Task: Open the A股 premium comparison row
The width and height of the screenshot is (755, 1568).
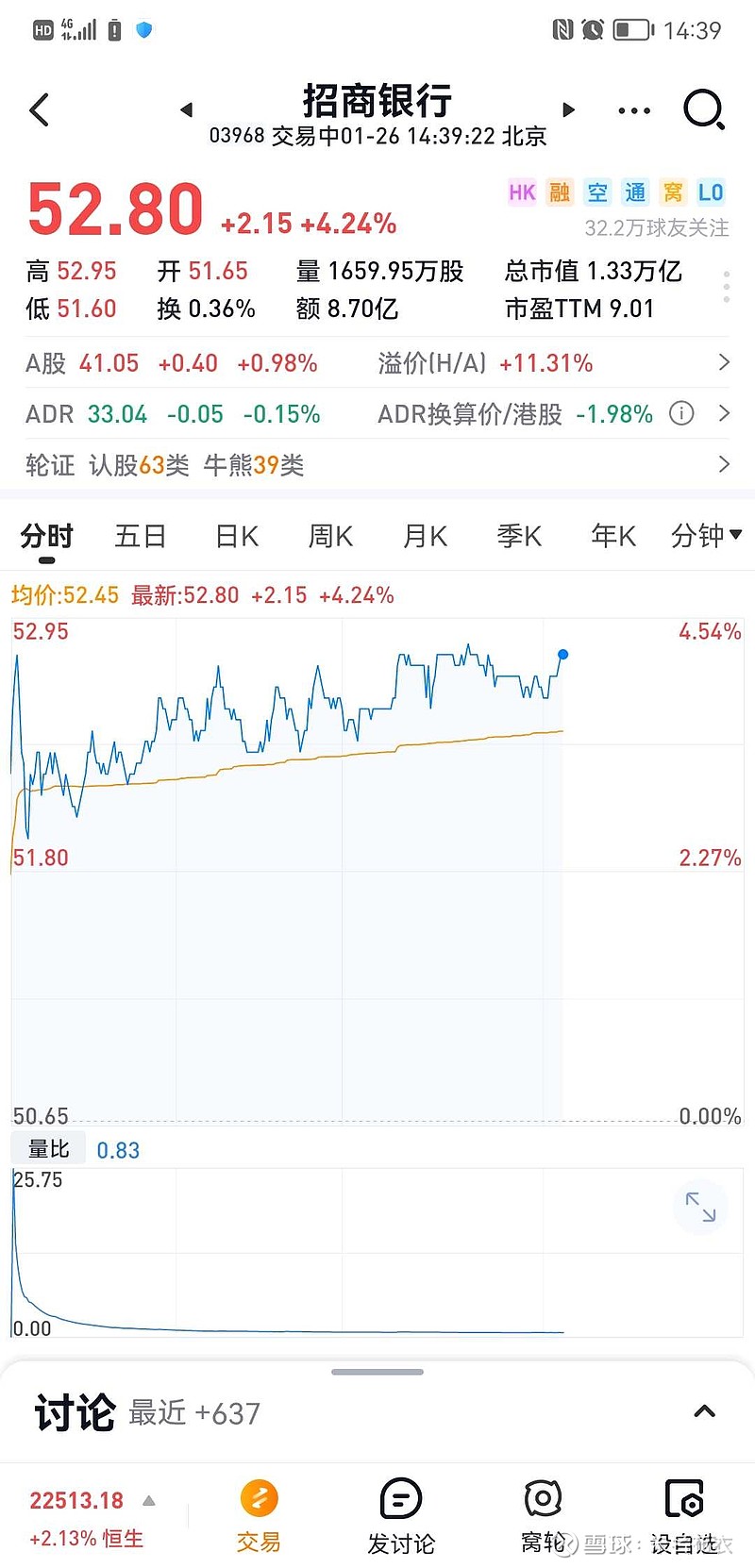Action: tap(377, 363)
